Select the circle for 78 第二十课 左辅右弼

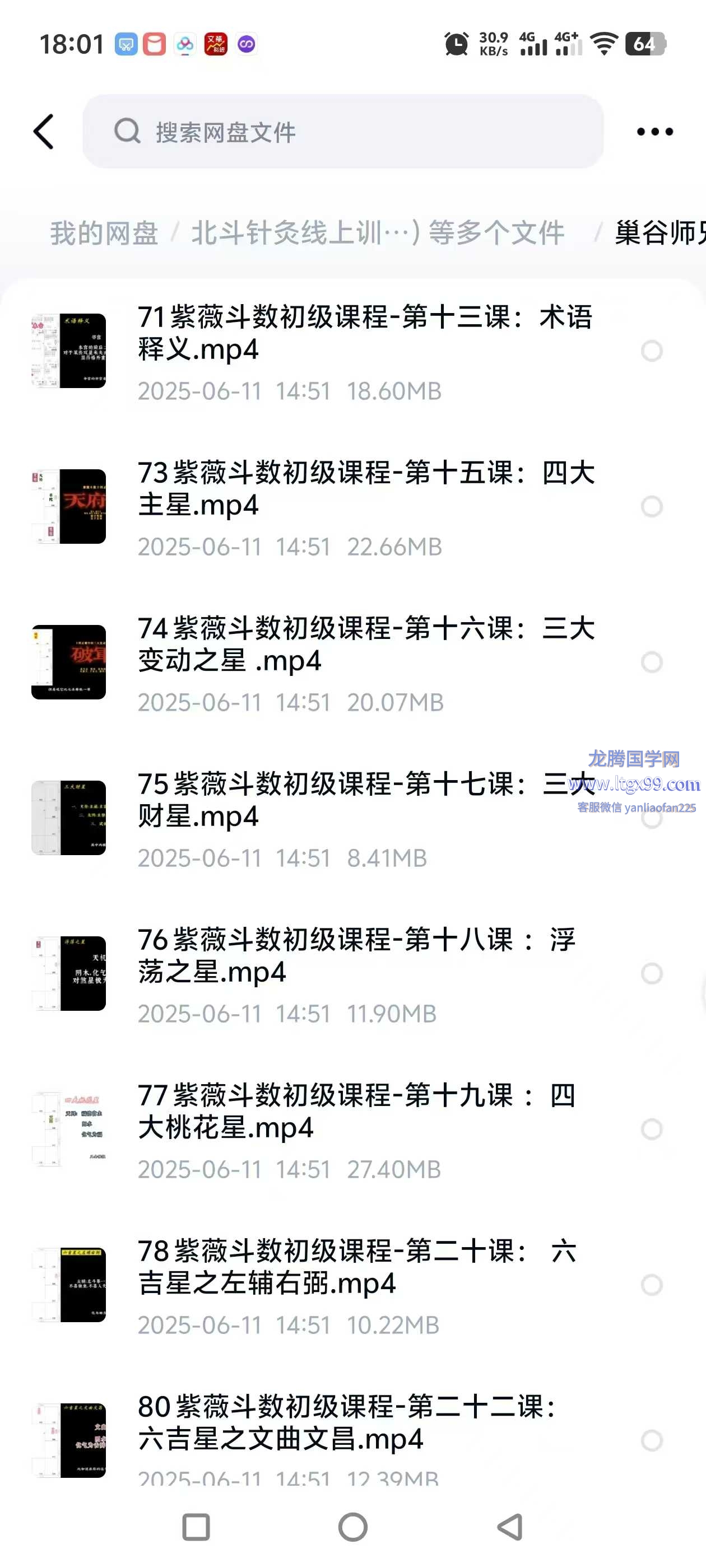[x=652, y=1285]
